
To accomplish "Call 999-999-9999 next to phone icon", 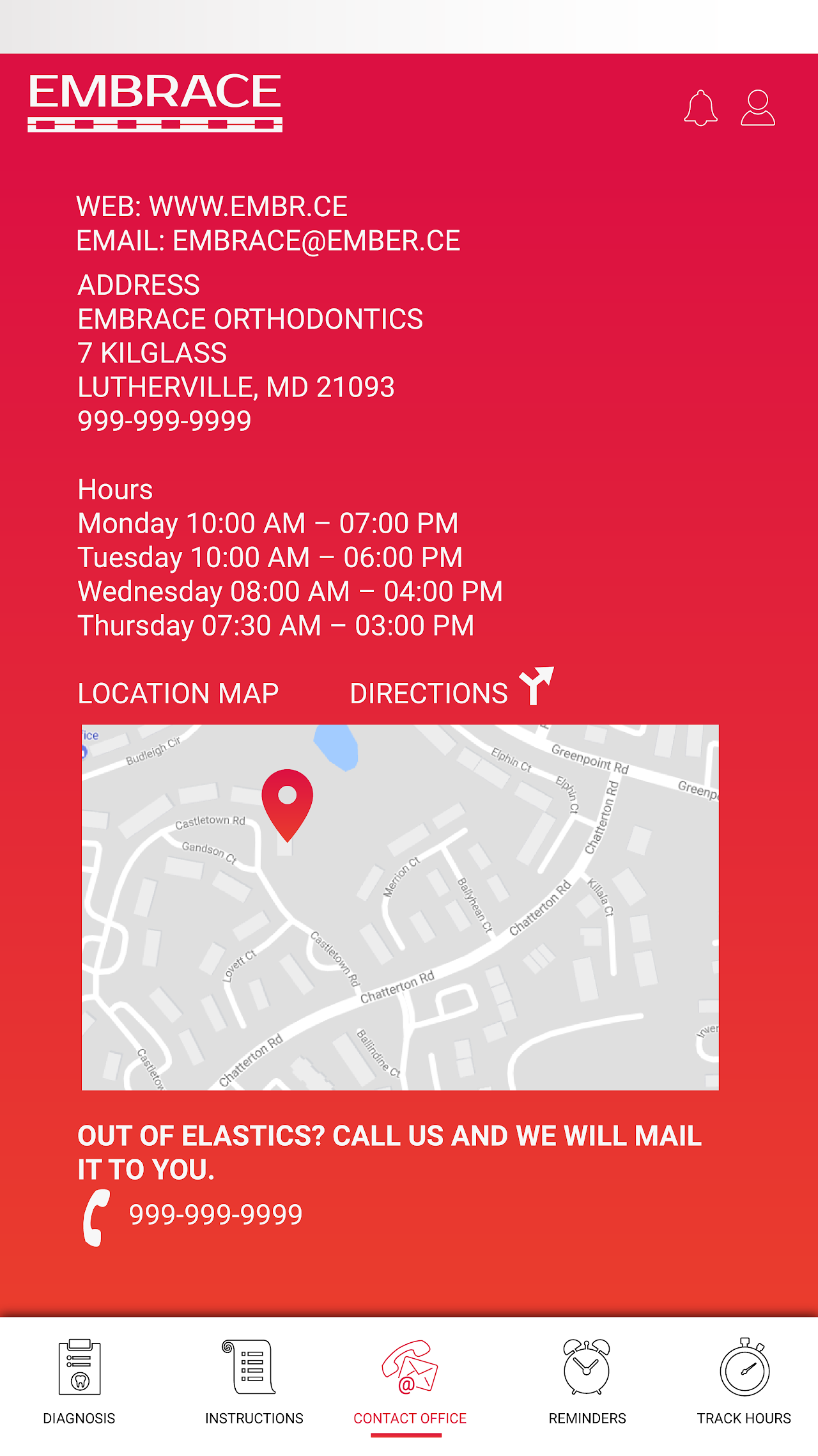I will tap(215, 1214).
